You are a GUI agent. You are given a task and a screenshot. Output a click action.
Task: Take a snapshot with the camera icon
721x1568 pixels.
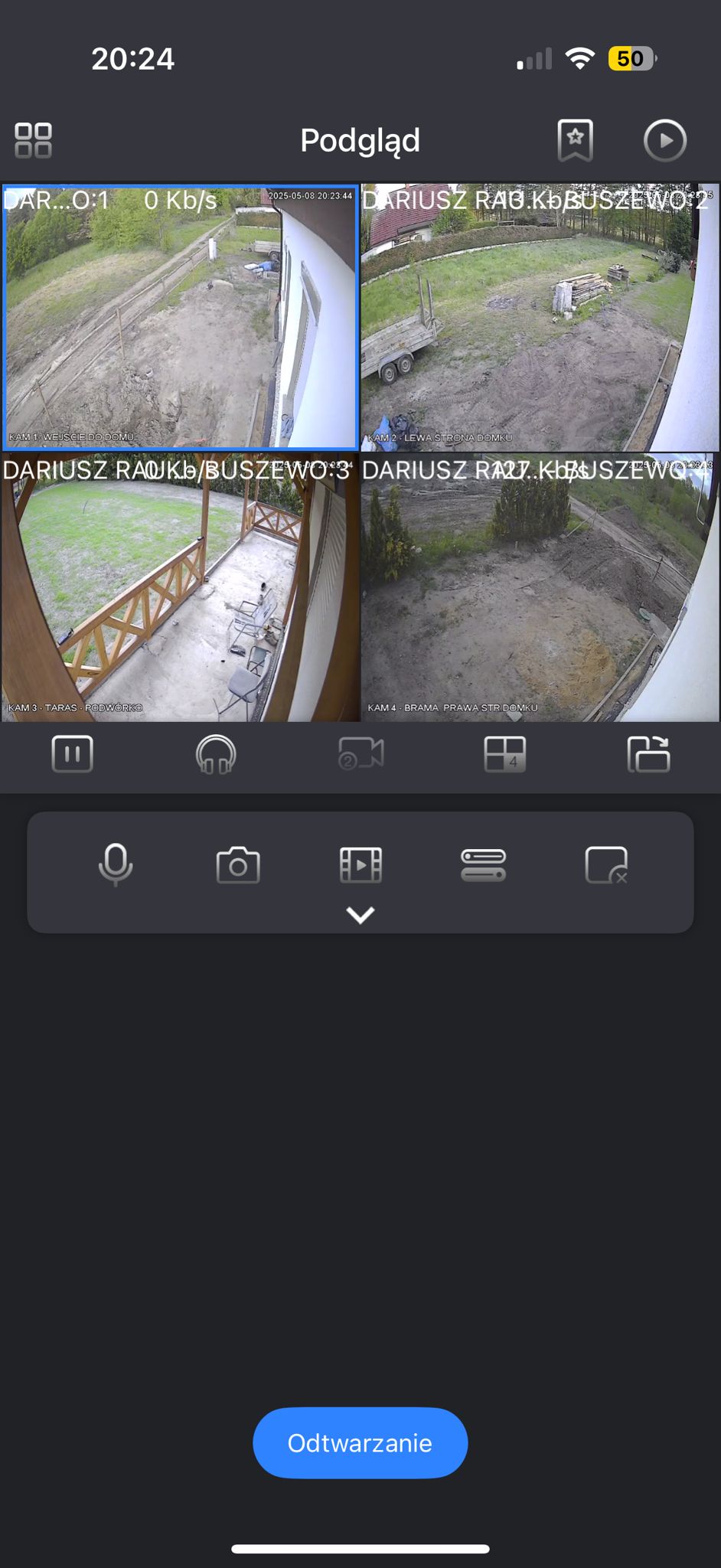pos(238,865)
